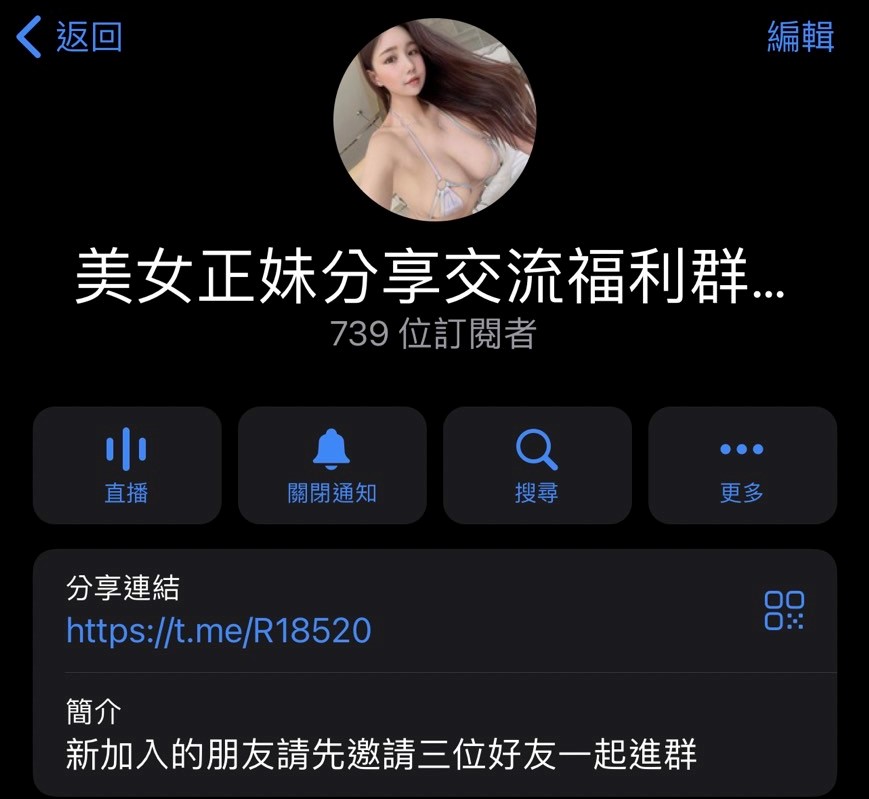Open the t.me/R18520 share link
This screenshot has width=869, height=799.
click(x=218, y=630)
